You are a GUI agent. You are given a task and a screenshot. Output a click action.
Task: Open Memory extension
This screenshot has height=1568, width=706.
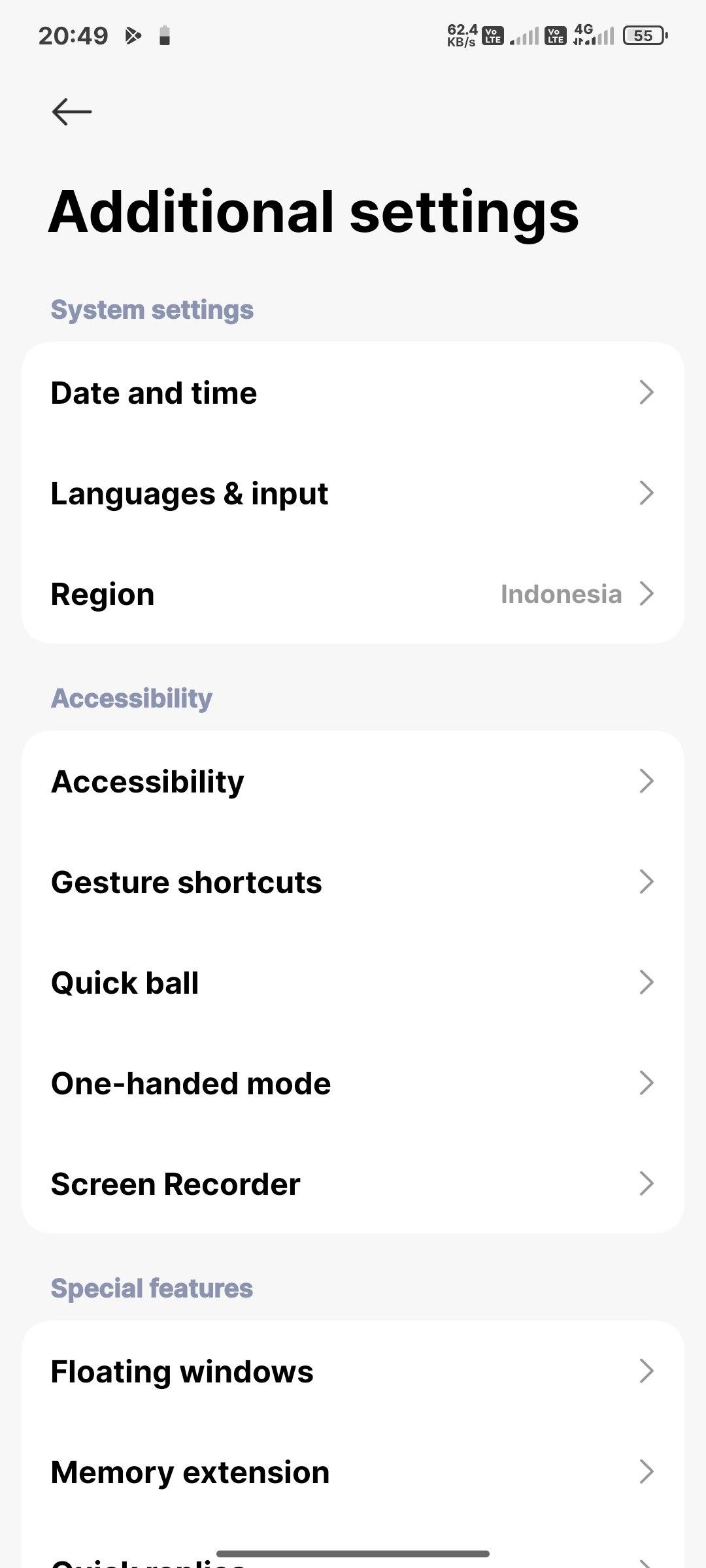point(353,1472)
